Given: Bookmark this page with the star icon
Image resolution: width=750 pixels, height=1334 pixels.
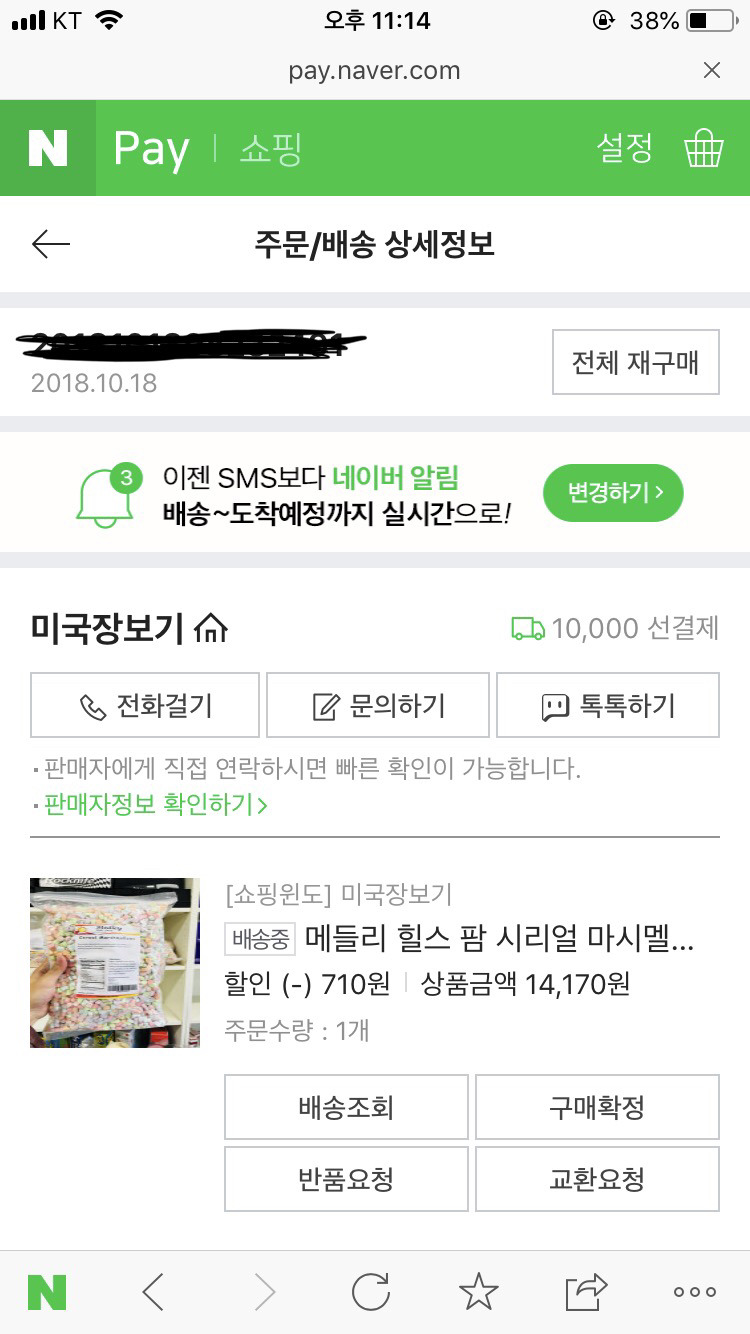Looking at the screenshot, I should [x=478, y=1292].
